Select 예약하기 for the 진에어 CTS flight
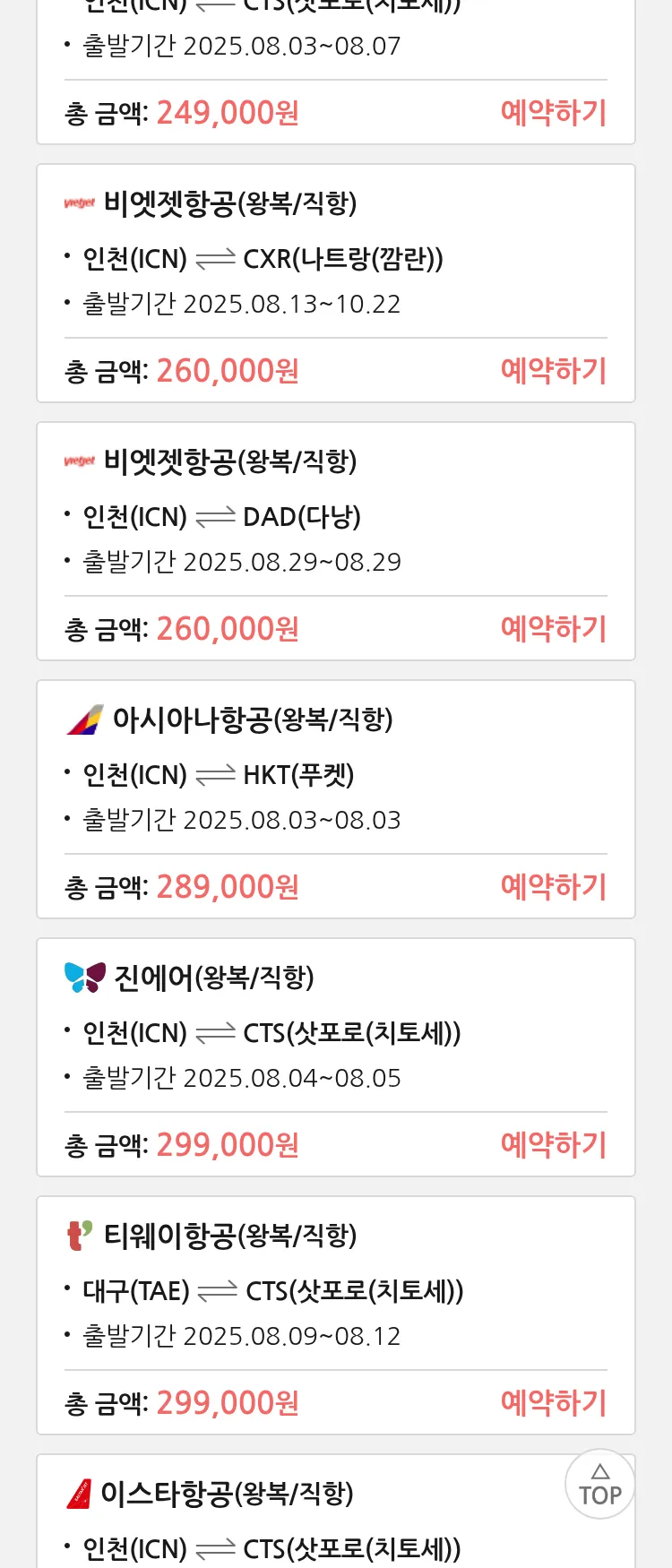Image resolution: width=672 pixels, height=1568 pixels. [553, 1145]
